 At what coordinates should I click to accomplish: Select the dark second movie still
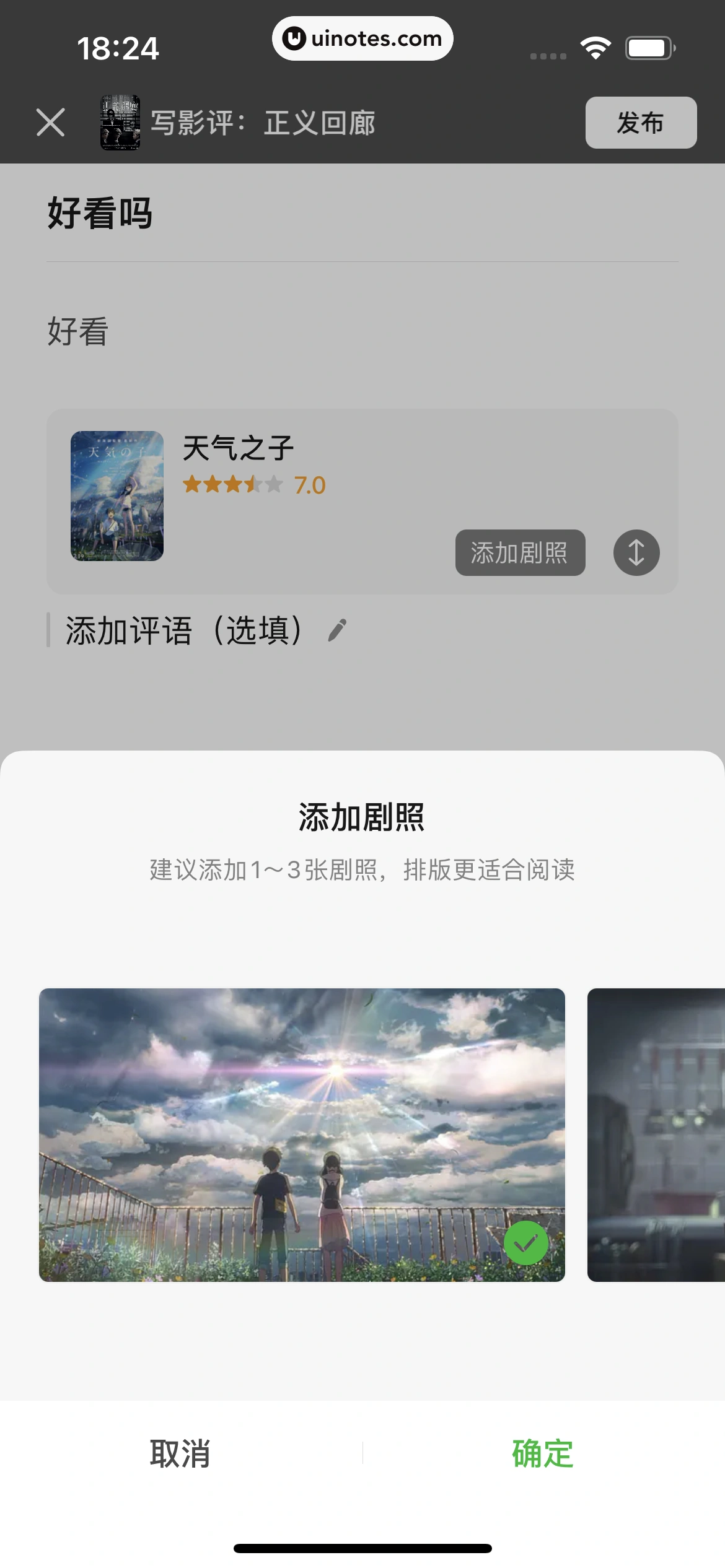point(656,1135)
